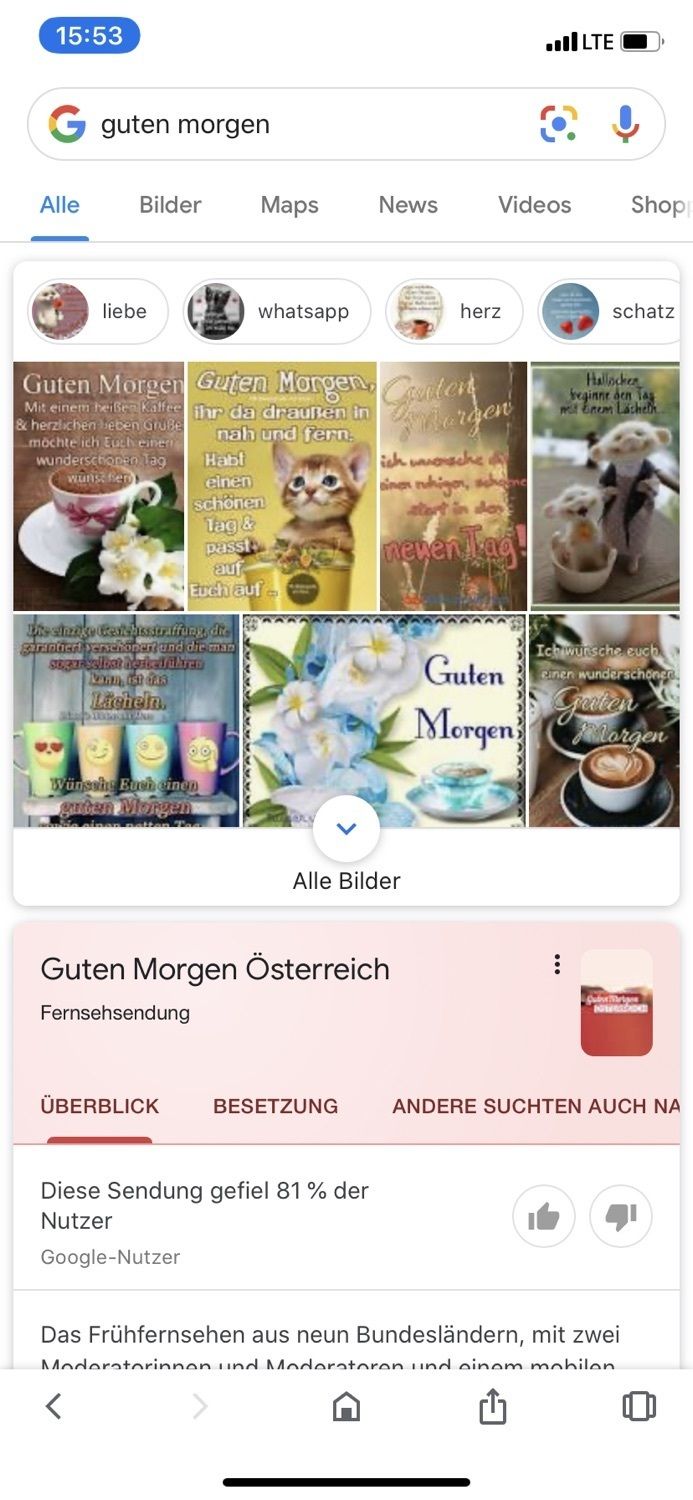Open the kitten Guten Morgen image
The image size is (693, 1500).
(282, 486)
